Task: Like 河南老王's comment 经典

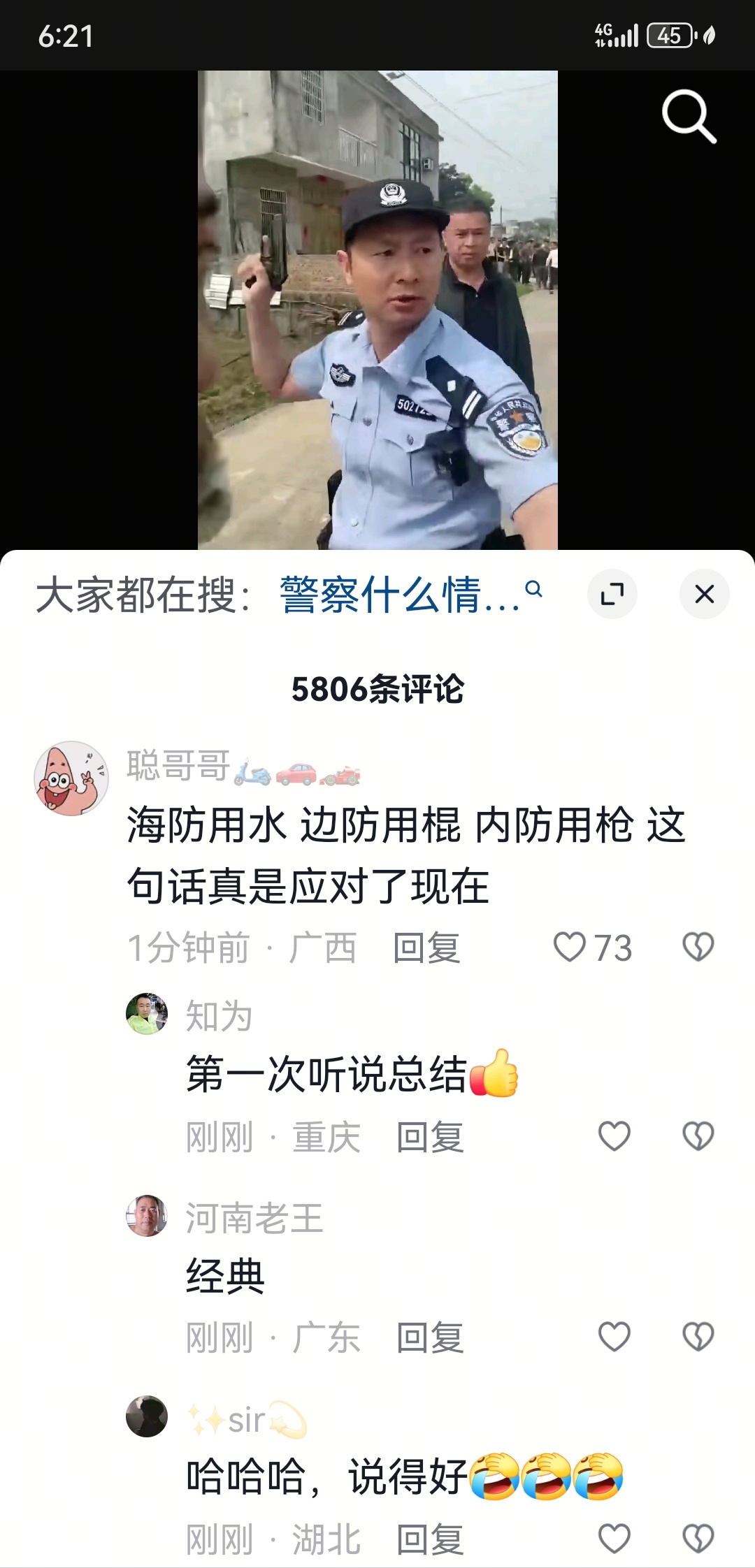Action: click(x=614, y=1337)
